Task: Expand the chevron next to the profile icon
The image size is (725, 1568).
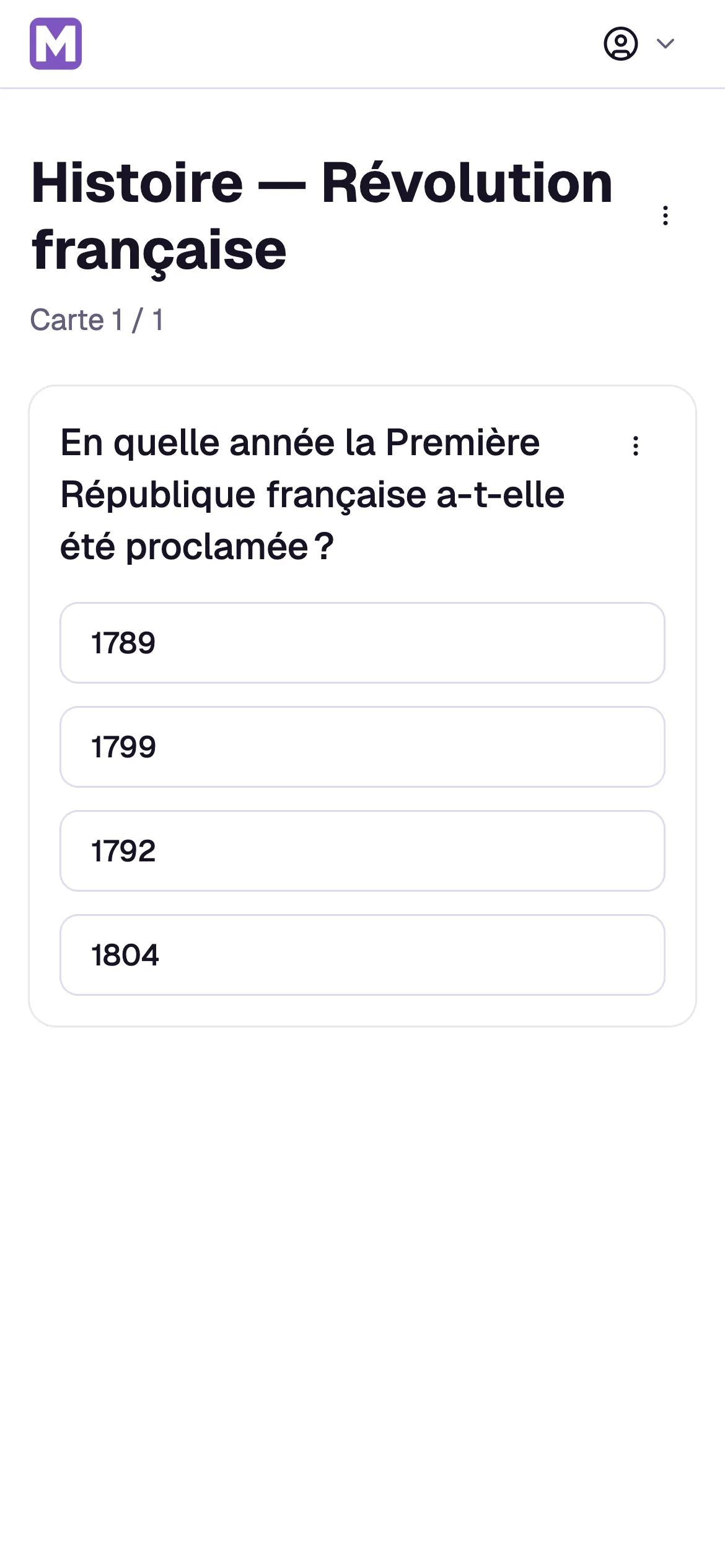Action: tap(664, 44)
